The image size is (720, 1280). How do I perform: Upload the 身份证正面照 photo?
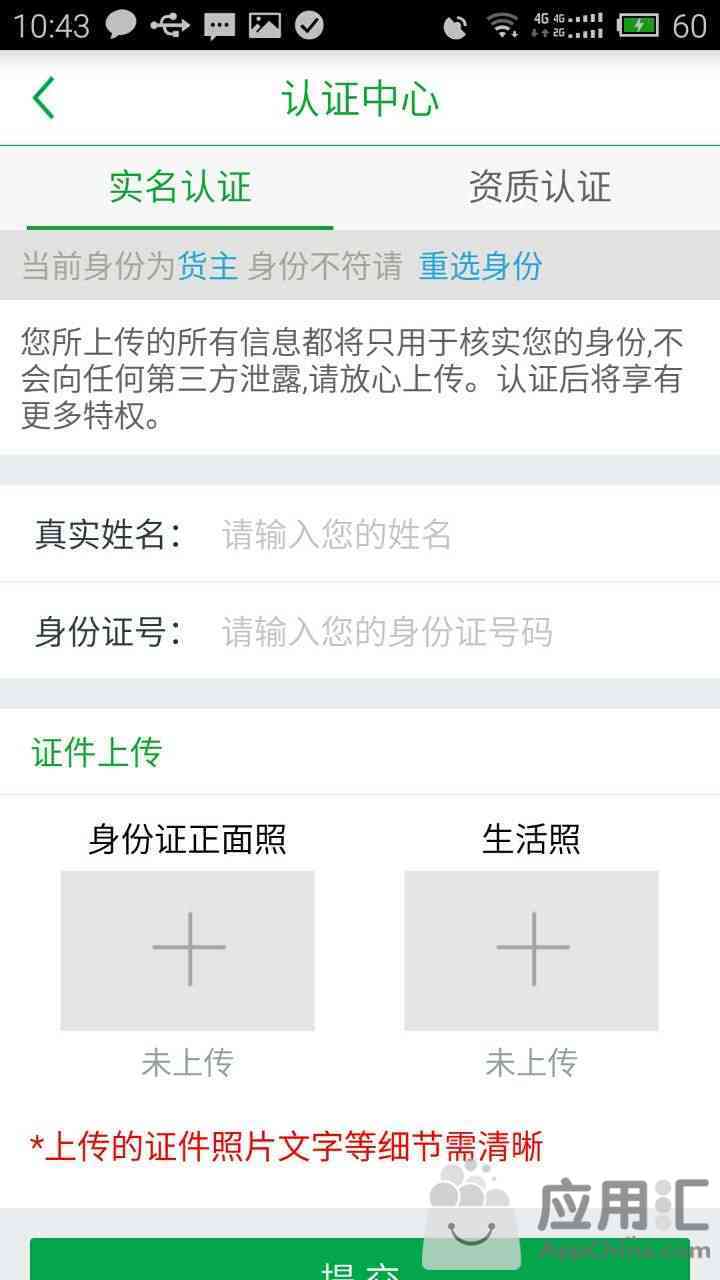tap(188, 950)
